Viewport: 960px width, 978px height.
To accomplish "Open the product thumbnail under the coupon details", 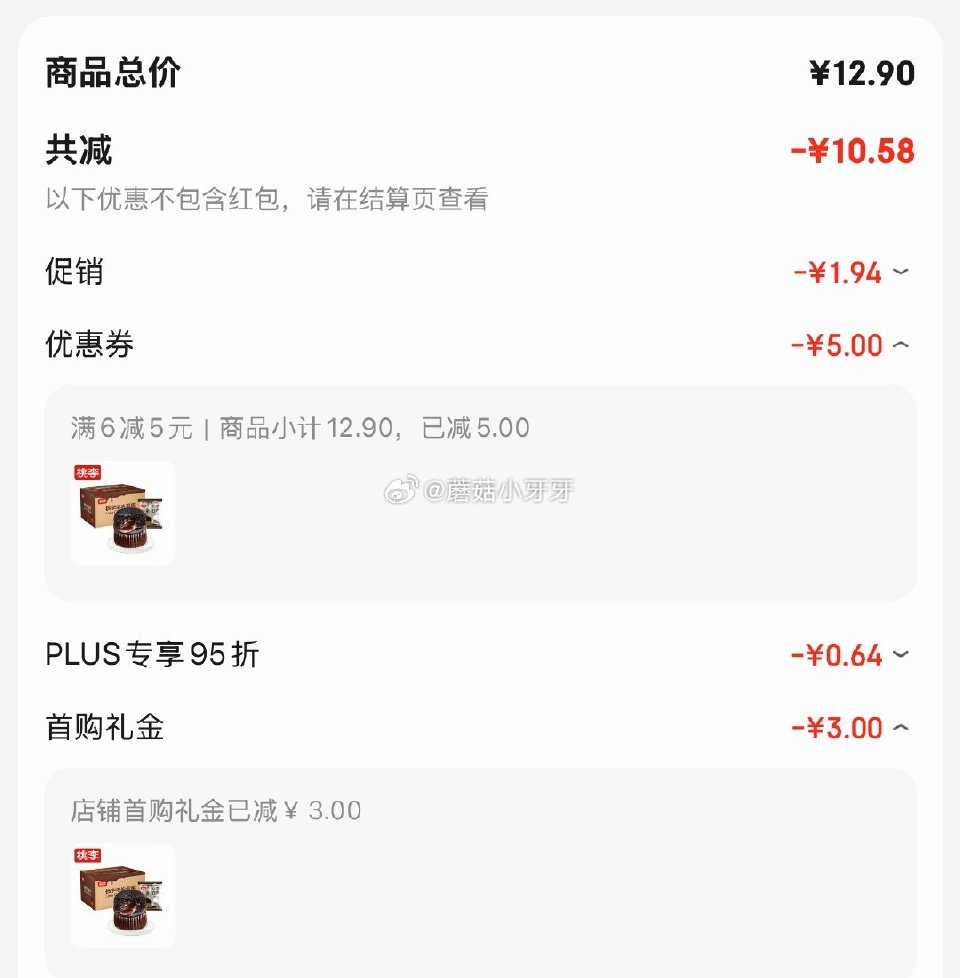I will click(x=121, y=513).
